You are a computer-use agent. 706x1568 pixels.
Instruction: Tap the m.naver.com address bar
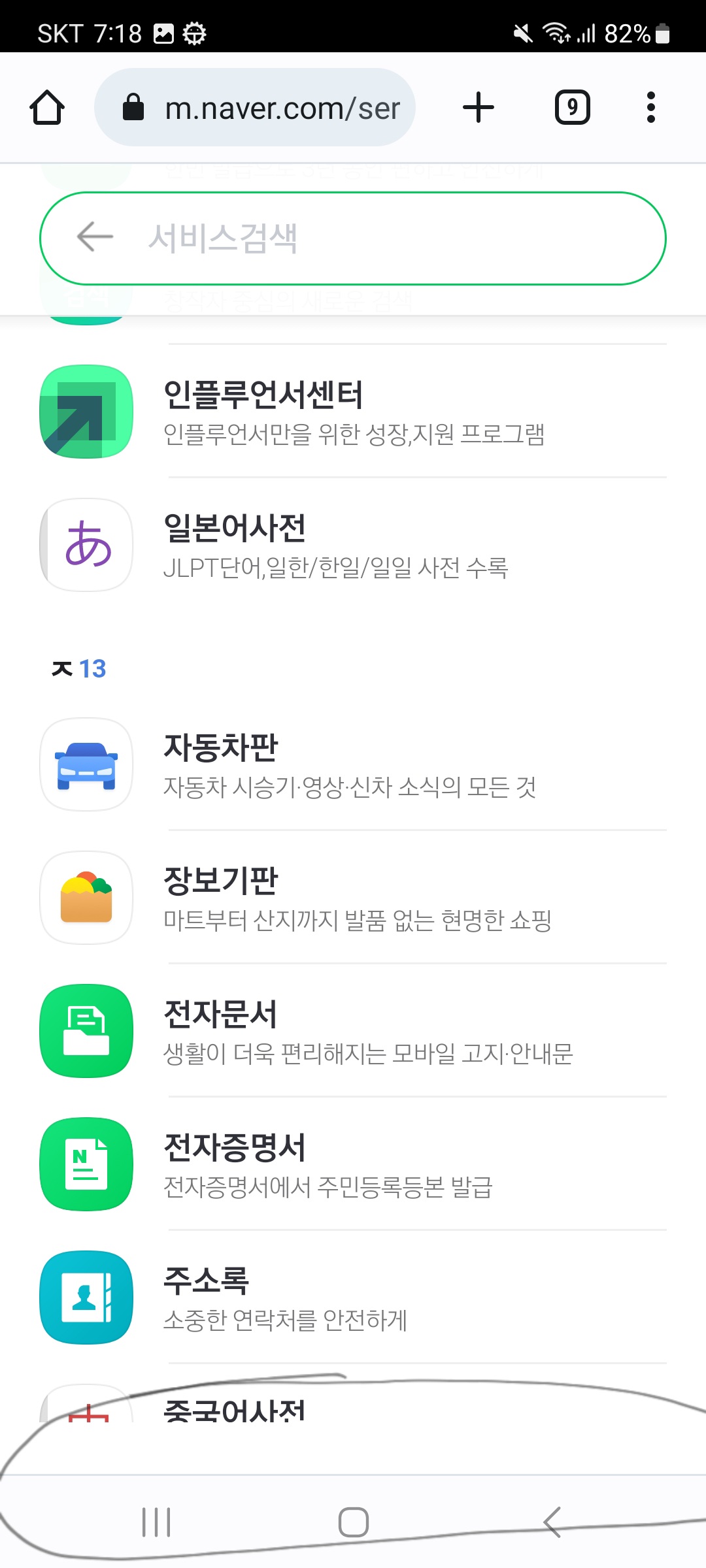pos(255,107)
